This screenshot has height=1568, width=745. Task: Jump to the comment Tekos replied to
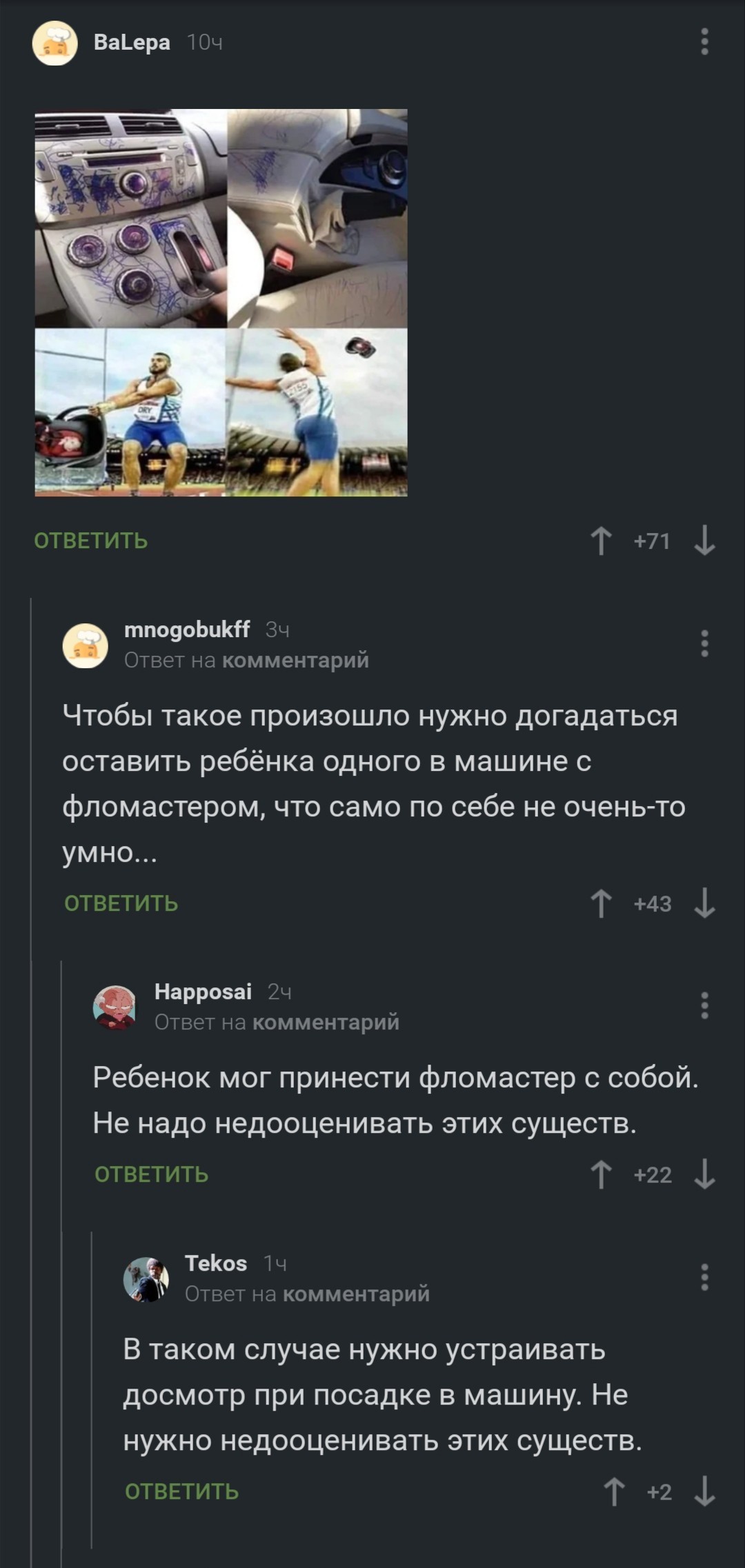[x=356, y=1294]
